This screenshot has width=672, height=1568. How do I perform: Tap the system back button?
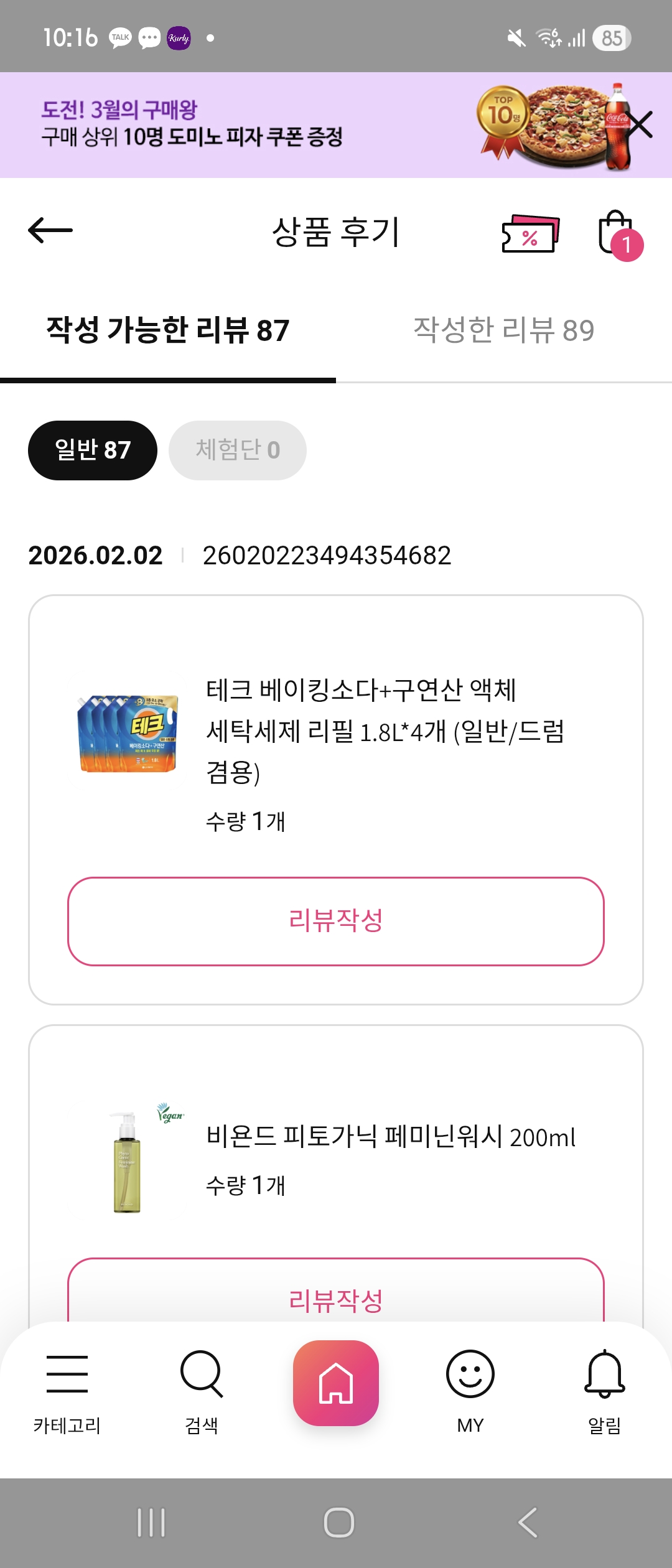tap(528, 1523)
